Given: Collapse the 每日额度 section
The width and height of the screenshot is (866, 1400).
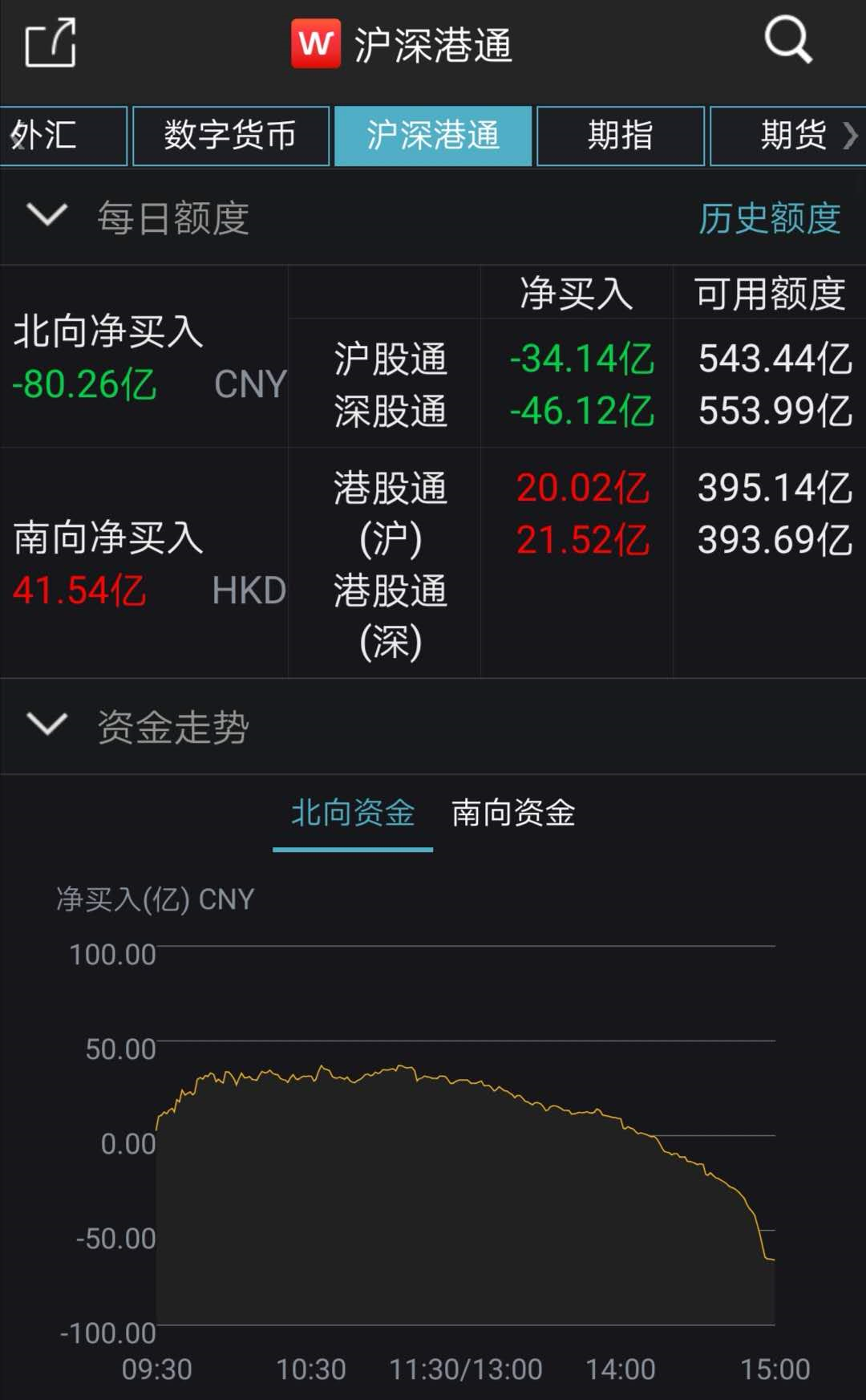Looking at the screenshot, I should (x=47, y=216).
